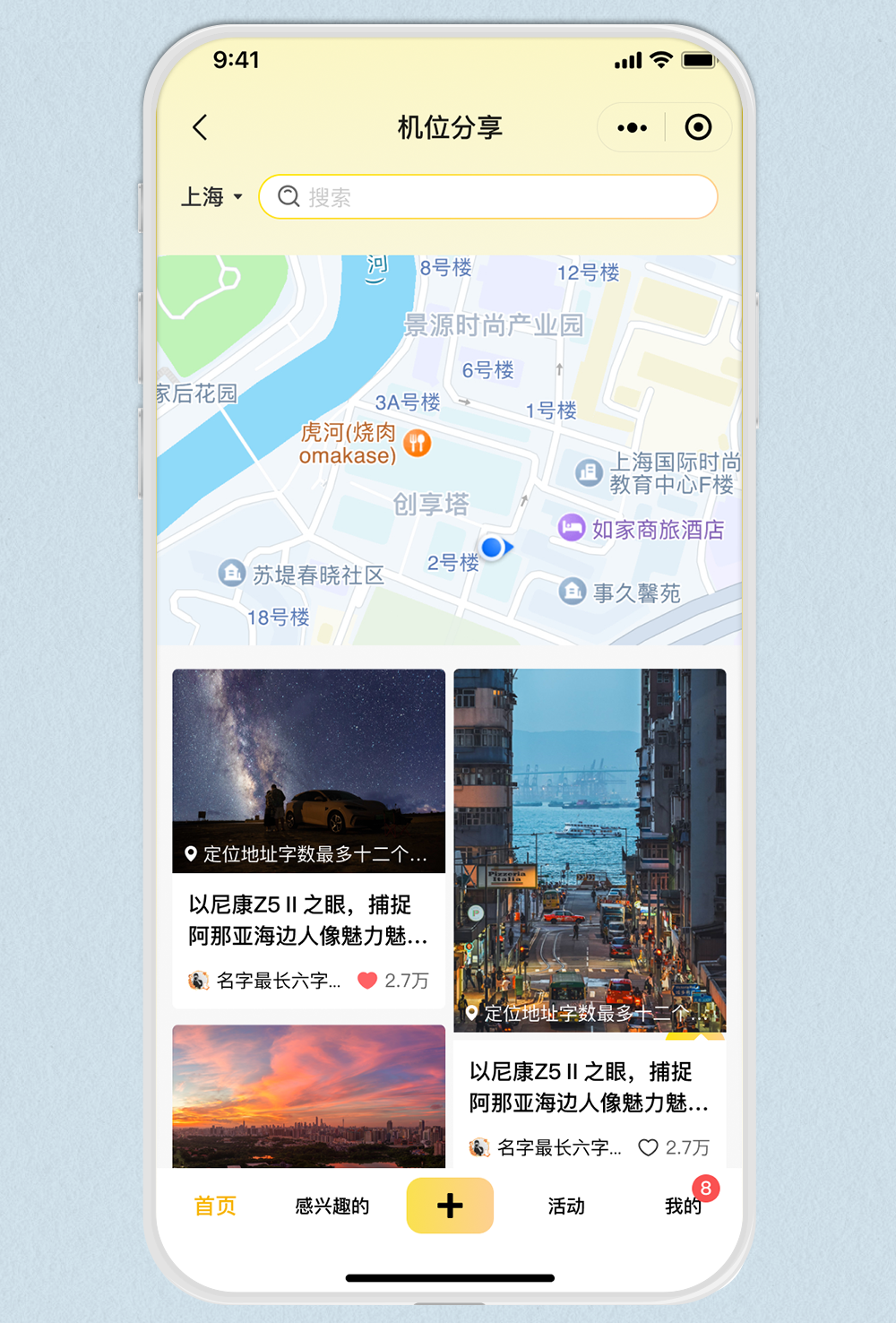
Task: Like the post with outlined heart
Action: (648, 1147)
